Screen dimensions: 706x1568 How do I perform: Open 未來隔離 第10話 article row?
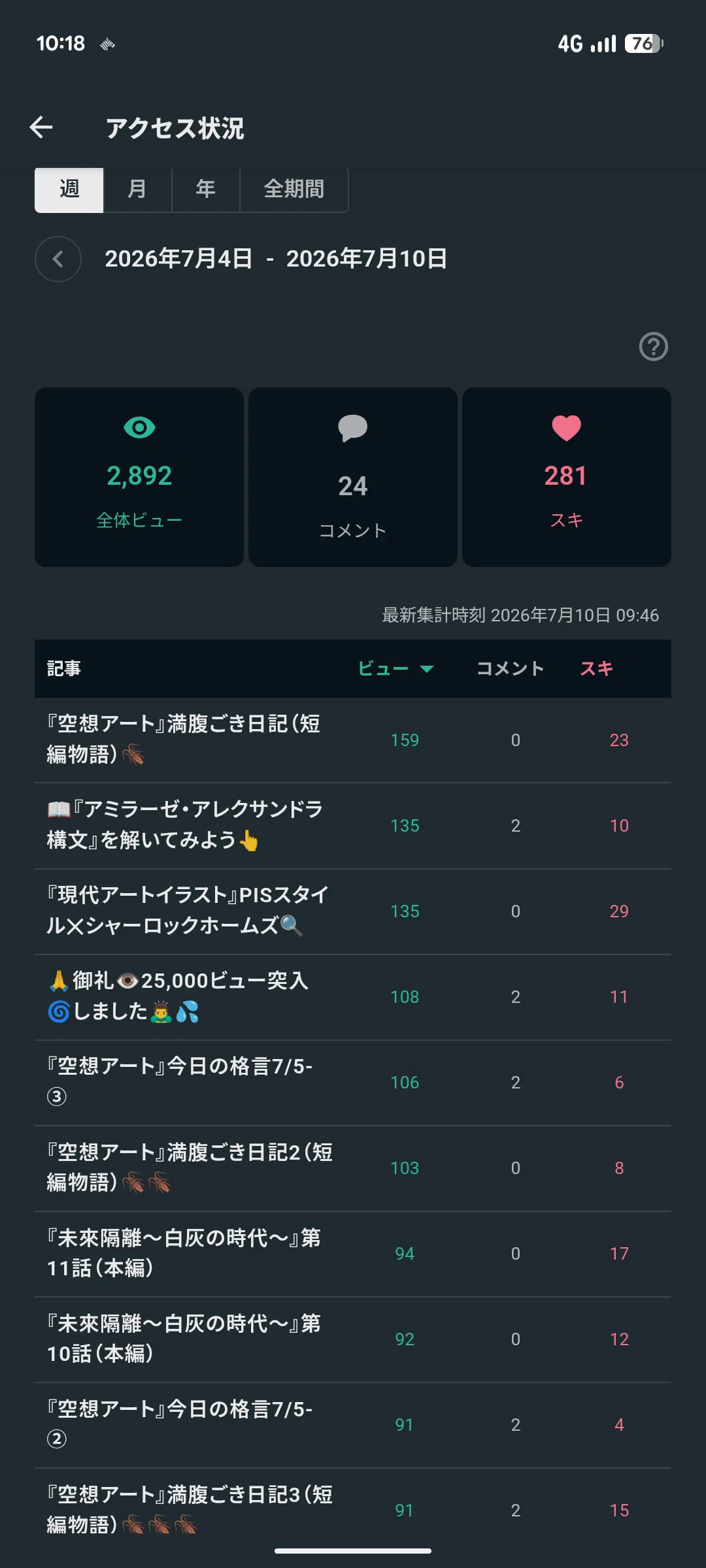pos(353,1339)
